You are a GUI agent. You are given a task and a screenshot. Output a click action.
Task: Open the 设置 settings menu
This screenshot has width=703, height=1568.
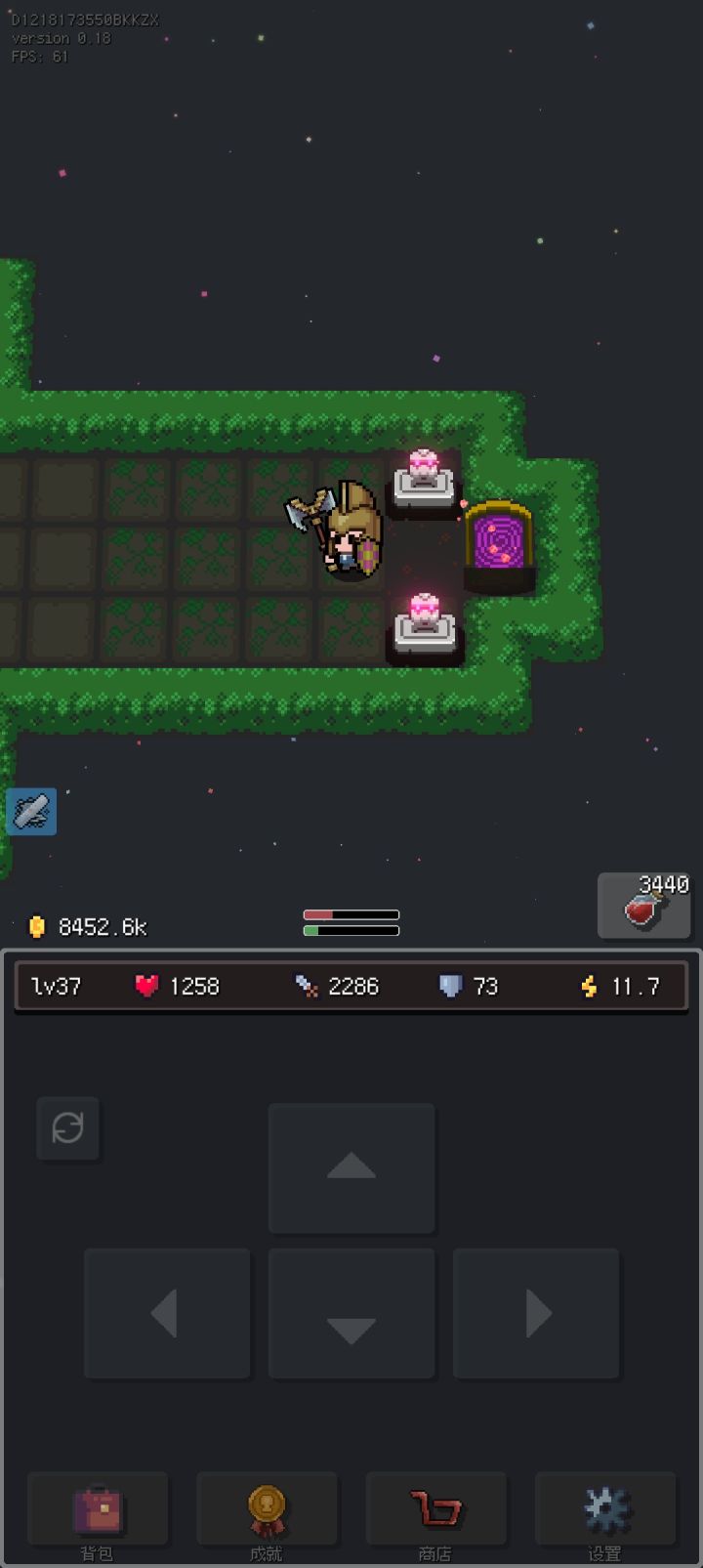pyautogui.click(x=604, y=1509)
